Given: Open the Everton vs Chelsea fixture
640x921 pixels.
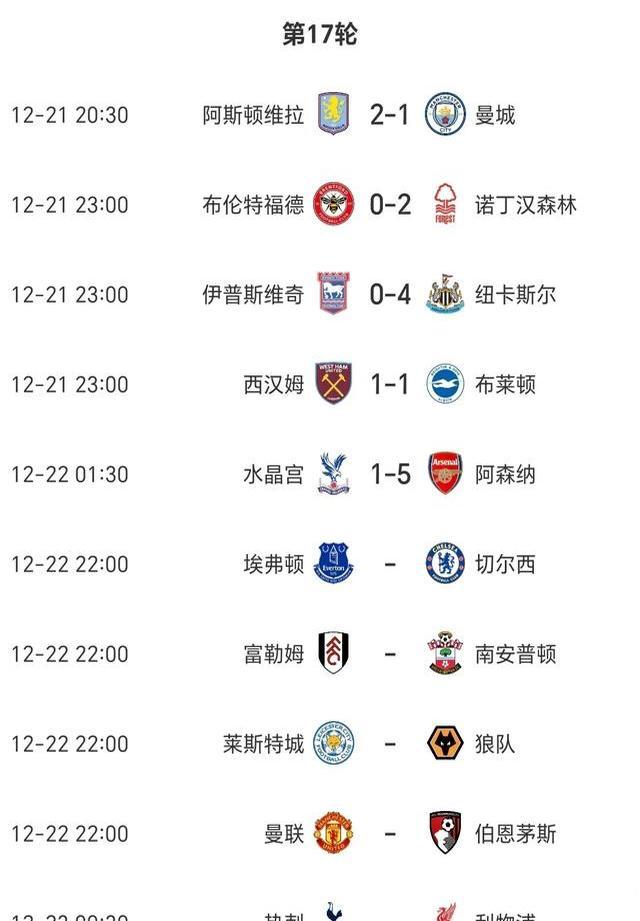Looking at the screenshot, I should pyautogui.click(x=390, y=564).
